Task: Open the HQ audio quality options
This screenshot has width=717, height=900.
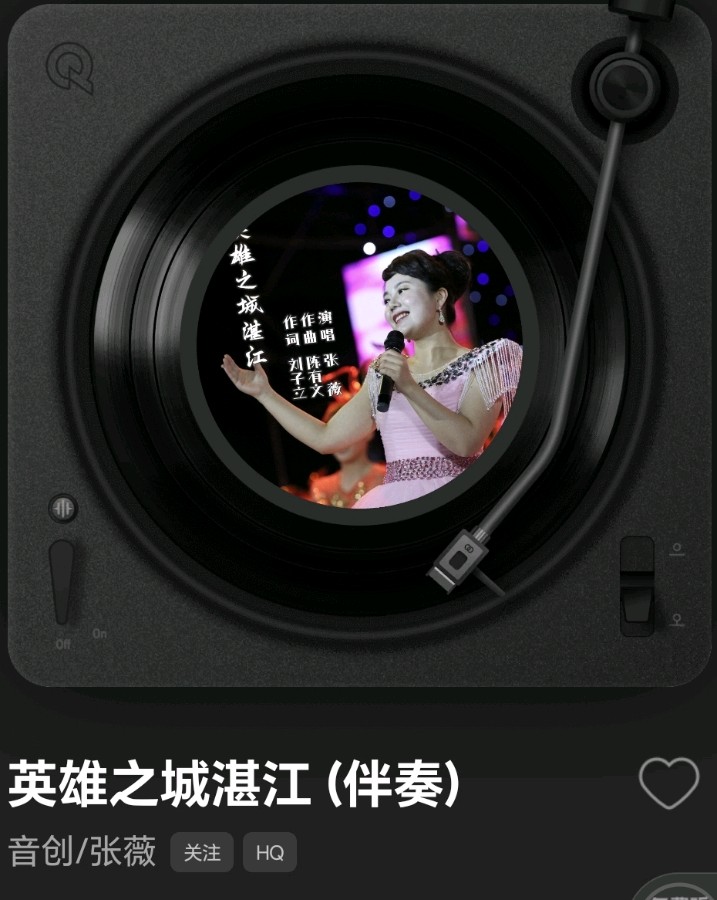Action: point(269,853)
